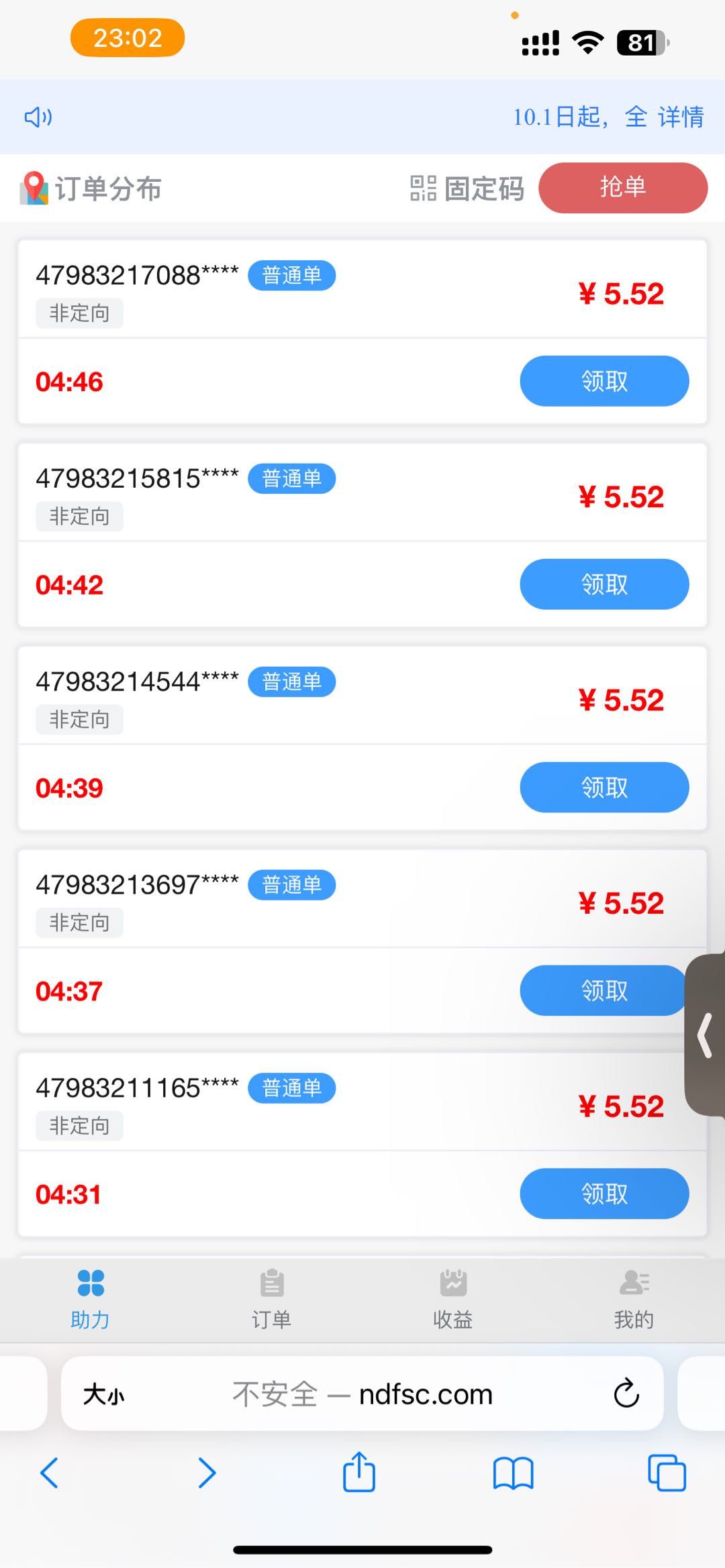This screenshot has height=1568, width=725.
Task: Tap the red 抢单 button
Action: (x=623, y=188)
